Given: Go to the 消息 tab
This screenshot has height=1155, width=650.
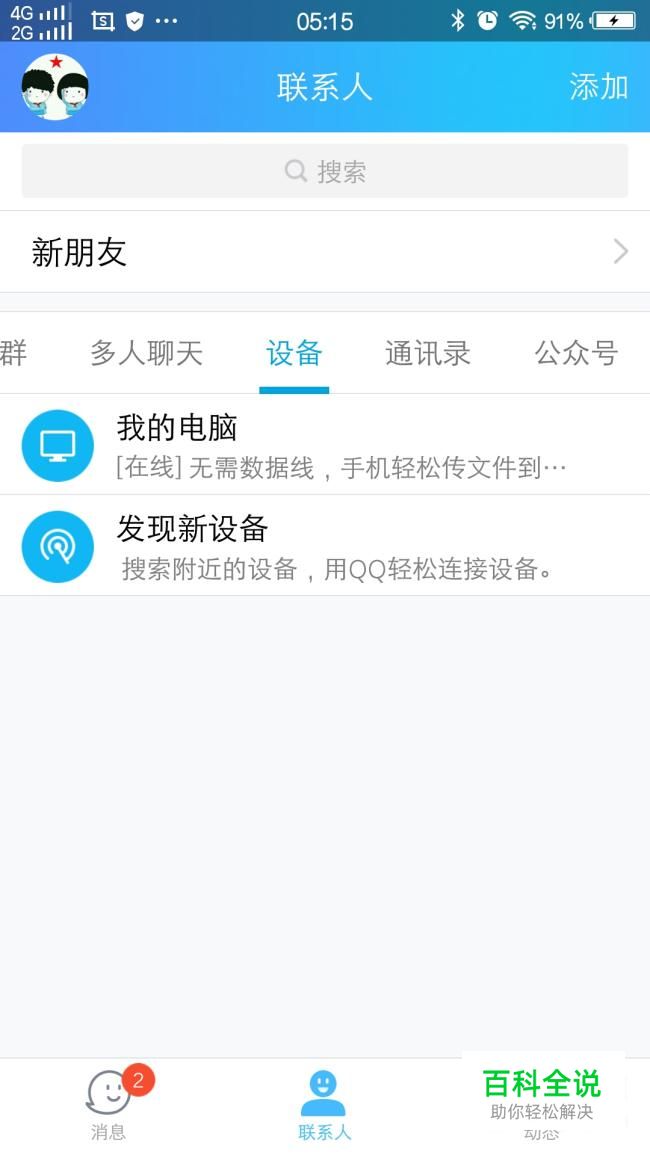Looking at the screenshot, I should coord(109,1105).
